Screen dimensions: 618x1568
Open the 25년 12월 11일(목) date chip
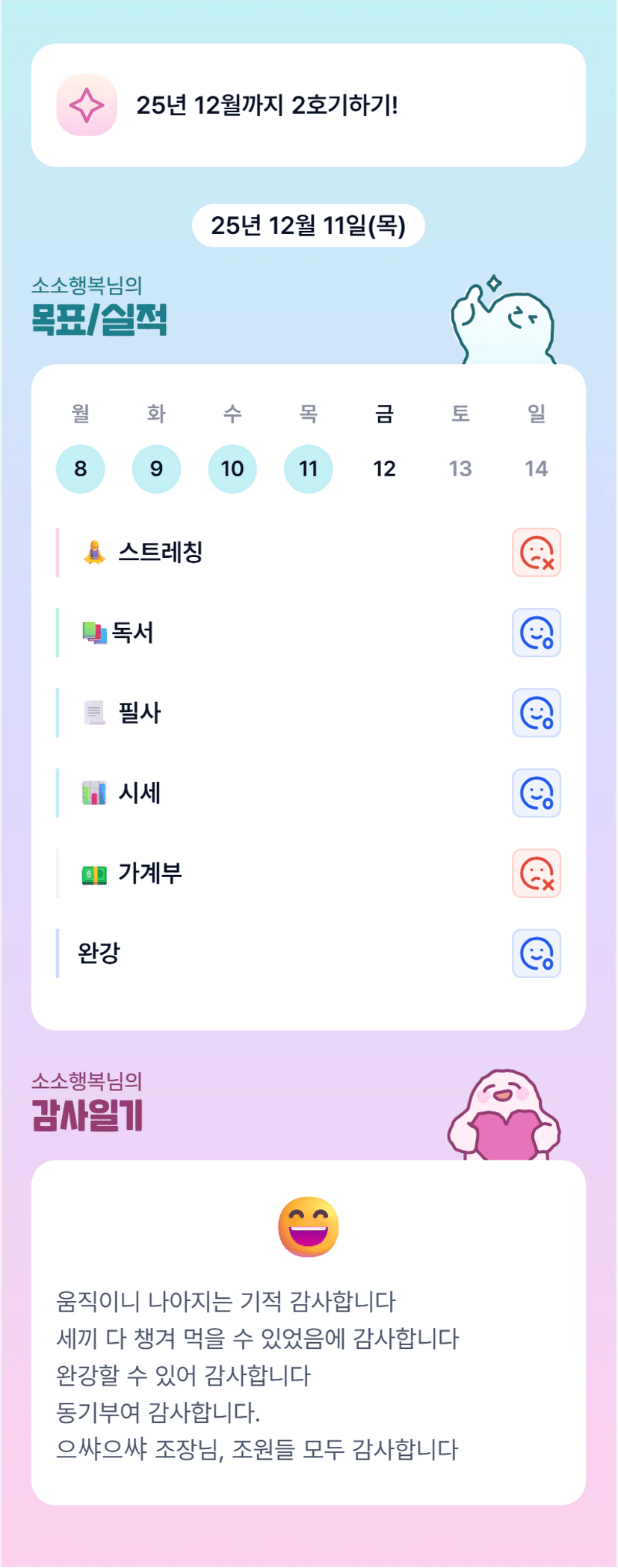[308, 225]
